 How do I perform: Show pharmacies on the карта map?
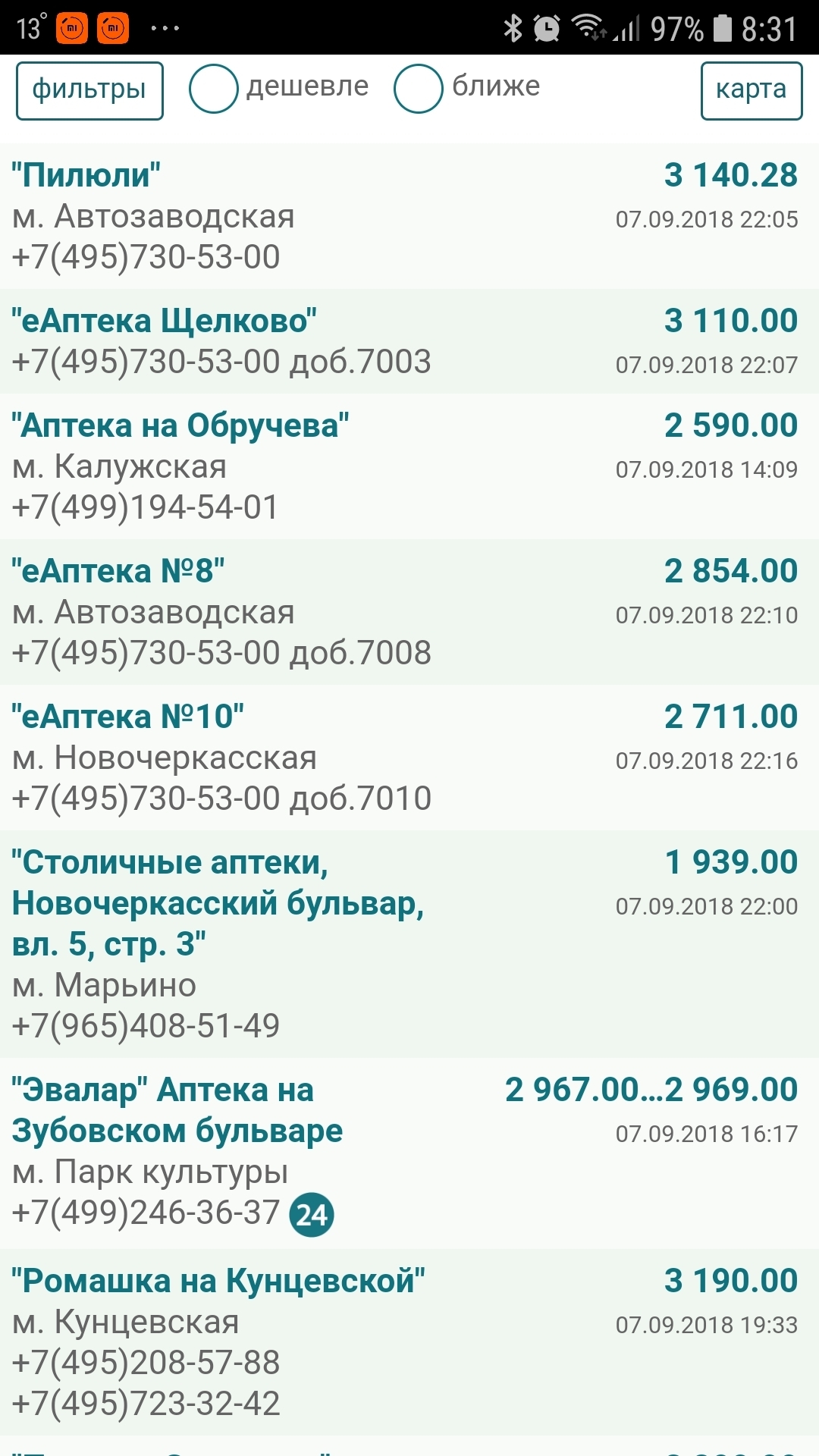coord(751,91)
